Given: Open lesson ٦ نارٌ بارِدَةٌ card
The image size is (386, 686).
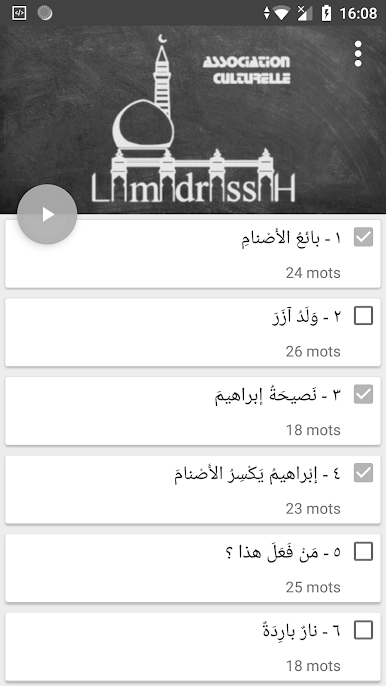Looking at the screenshot, I should coord(193,648).
